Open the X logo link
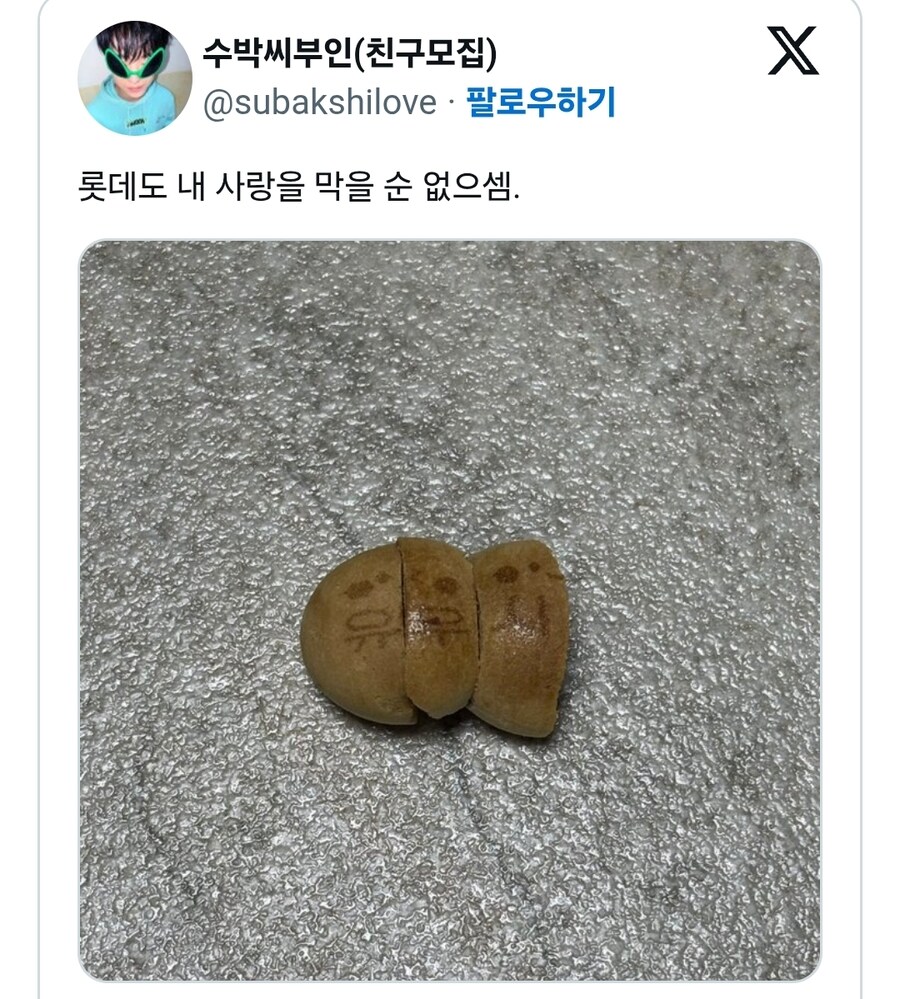The width and height of the screenshot is (900, 999). (793, 52)
